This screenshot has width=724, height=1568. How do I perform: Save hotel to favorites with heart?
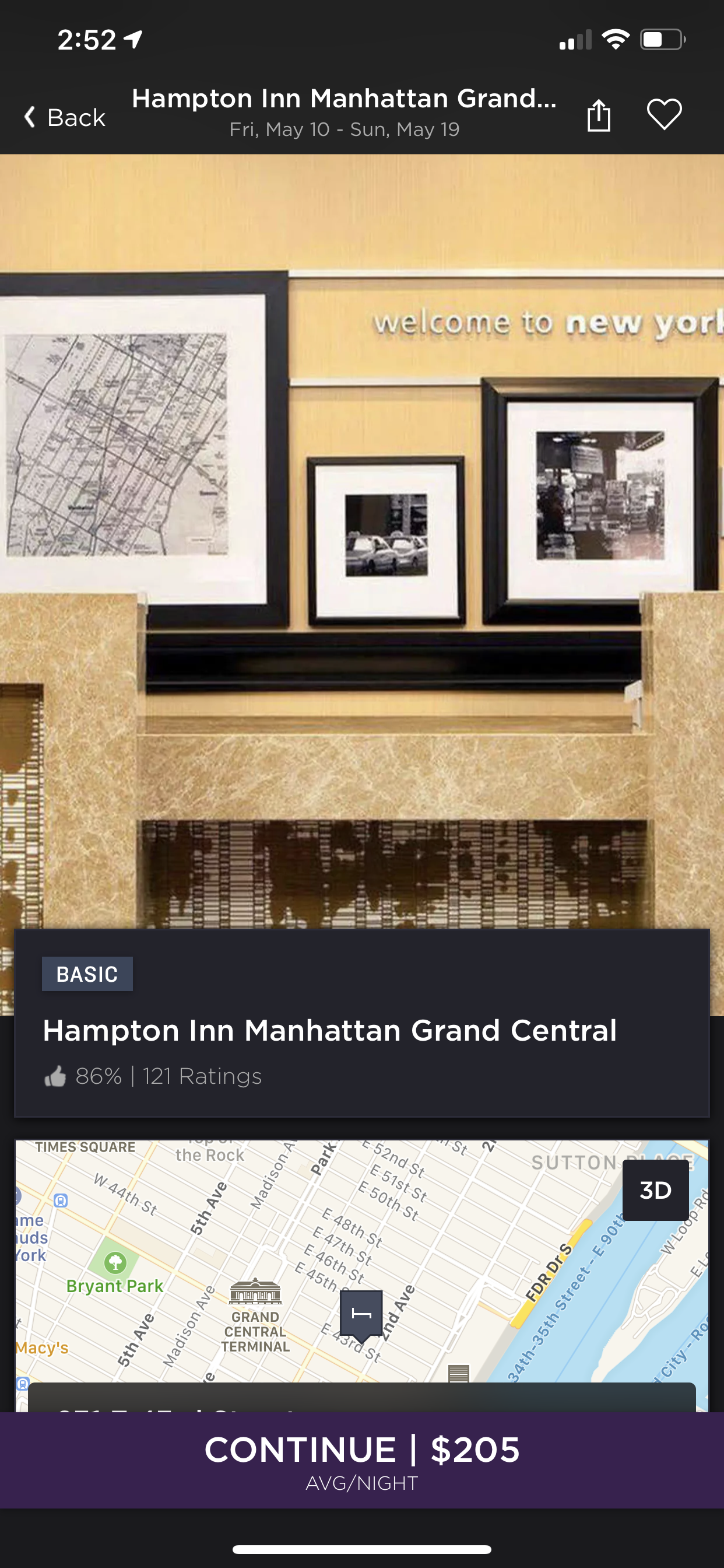[x=664, y=114]
